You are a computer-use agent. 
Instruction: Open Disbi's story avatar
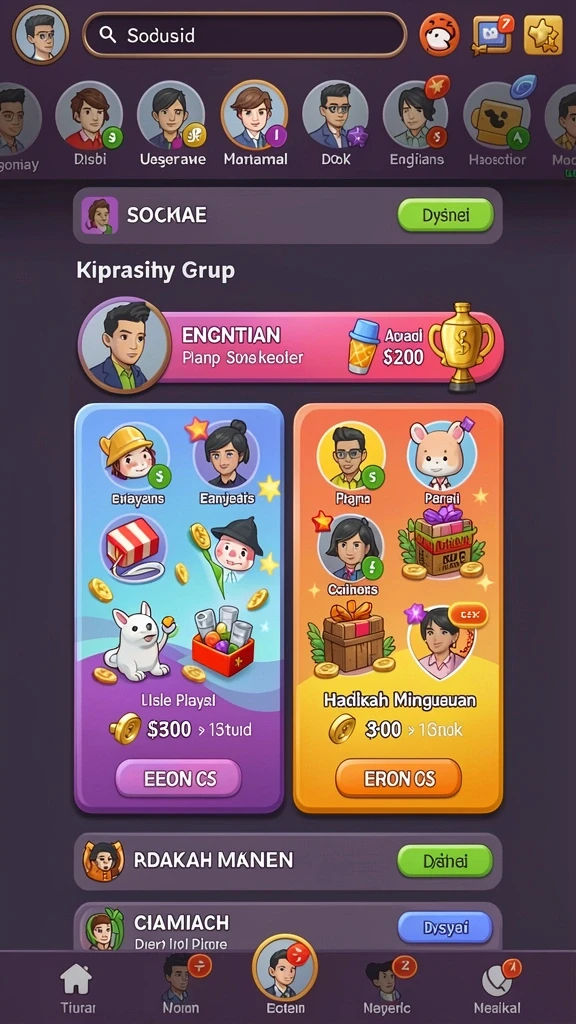point(89,116)
